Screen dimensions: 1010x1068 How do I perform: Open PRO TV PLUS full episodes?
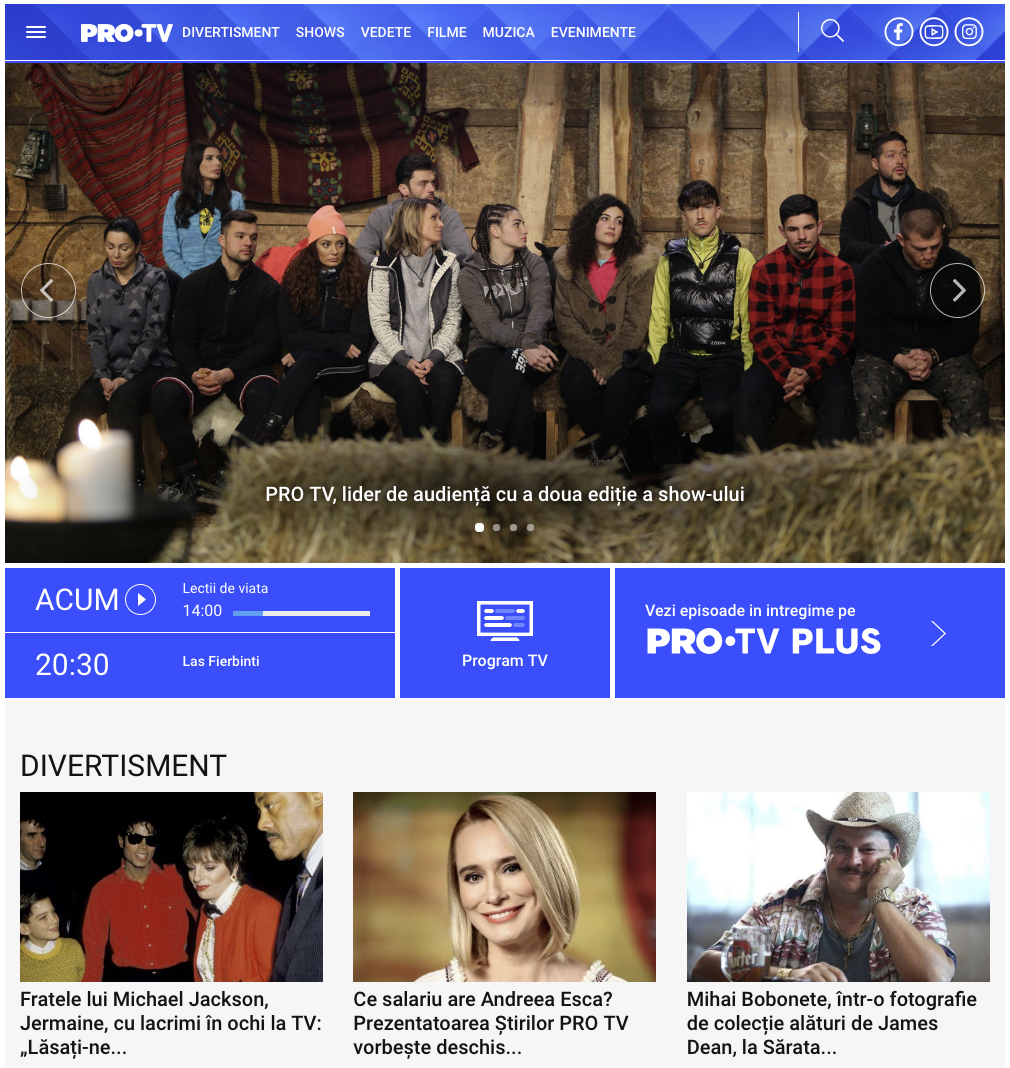[809, 633]
